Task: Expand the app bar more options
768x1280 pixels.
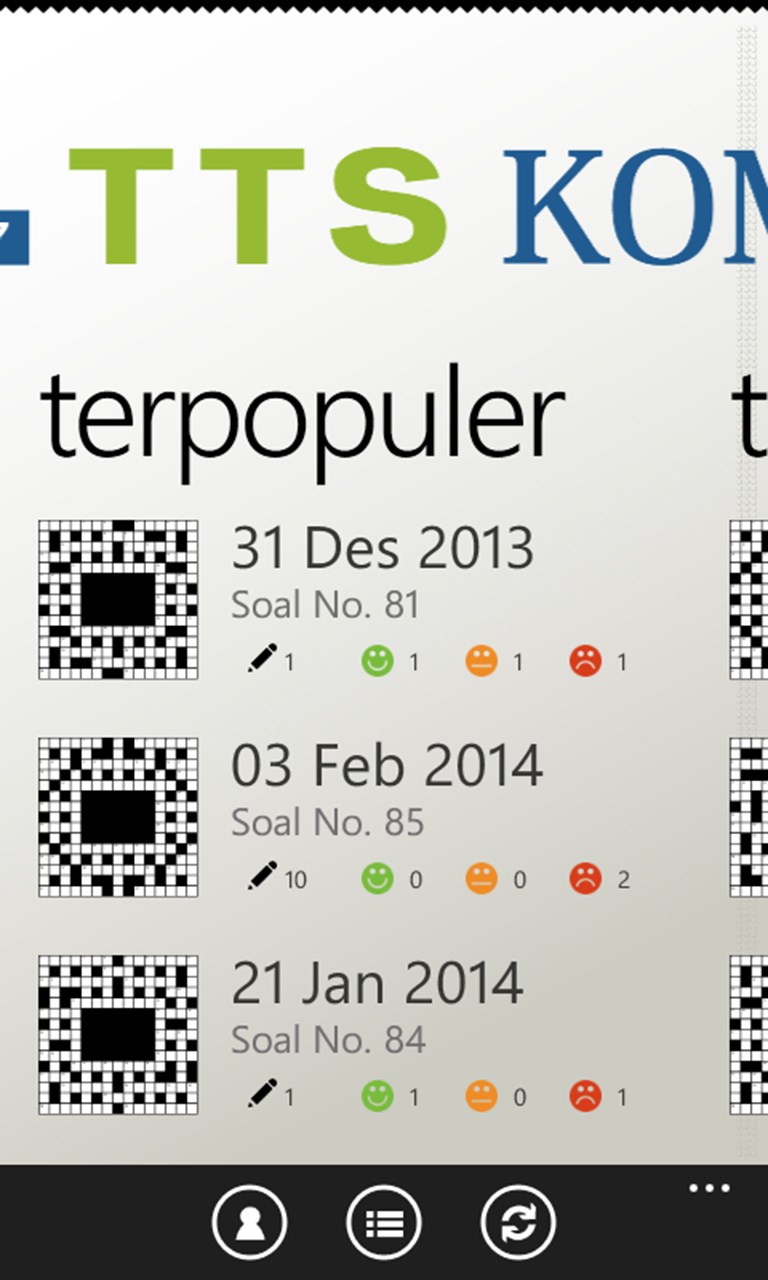Action: click(x=709, y=1189)
